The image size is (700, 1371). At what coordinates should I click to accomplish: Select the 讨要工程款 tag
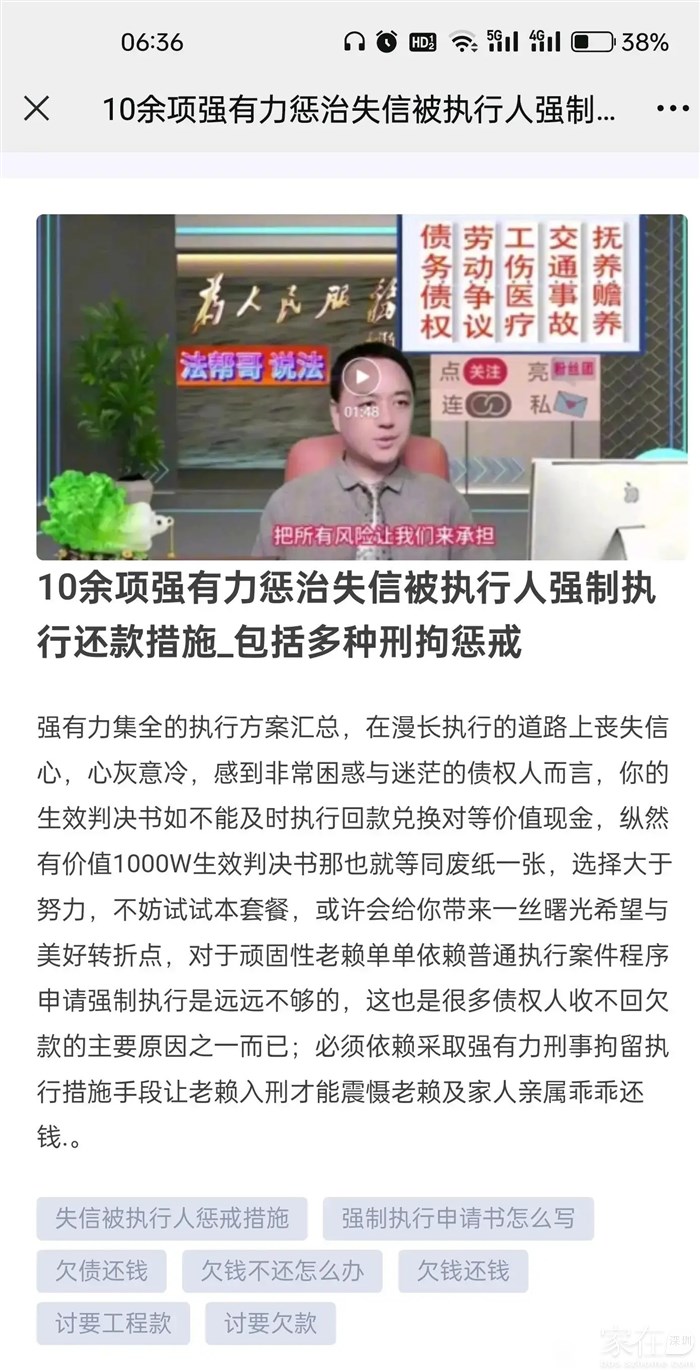(113, 1324)
